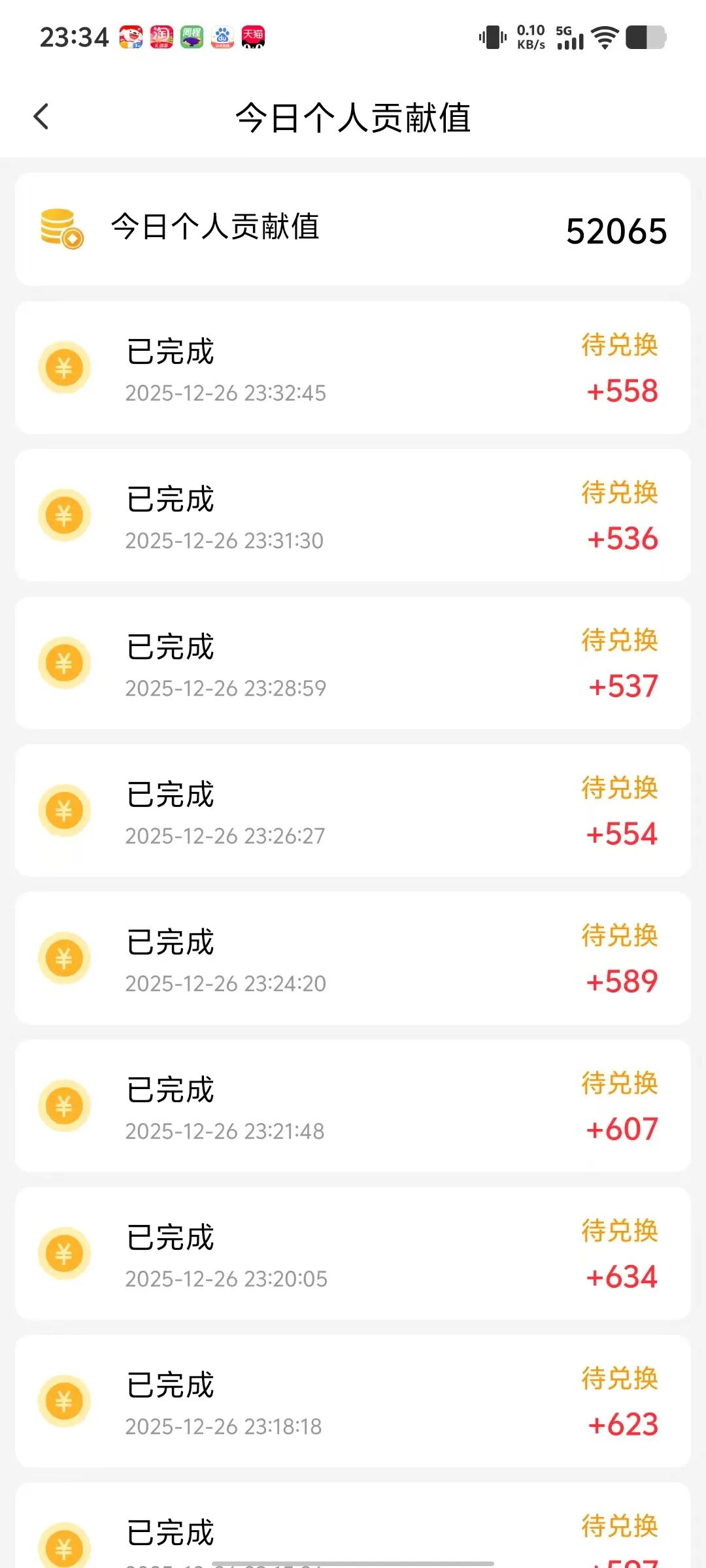The width and height of the screenshot is (706, 1568).
Task: Tap the Tmall notification icon in status bar
Action: (253, 37)
